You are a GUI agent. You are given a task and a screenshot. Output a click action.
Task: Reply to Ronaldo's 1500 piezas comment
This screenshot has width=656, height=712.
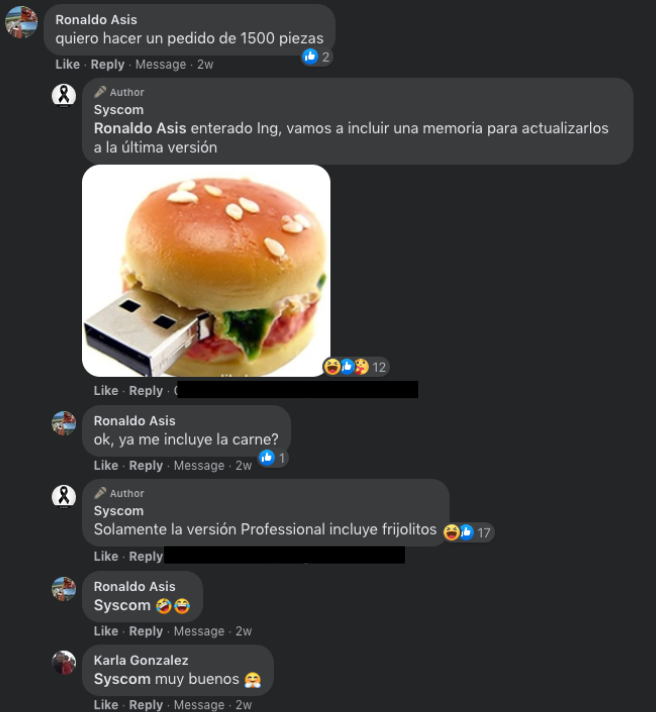(x=107, y=64)
